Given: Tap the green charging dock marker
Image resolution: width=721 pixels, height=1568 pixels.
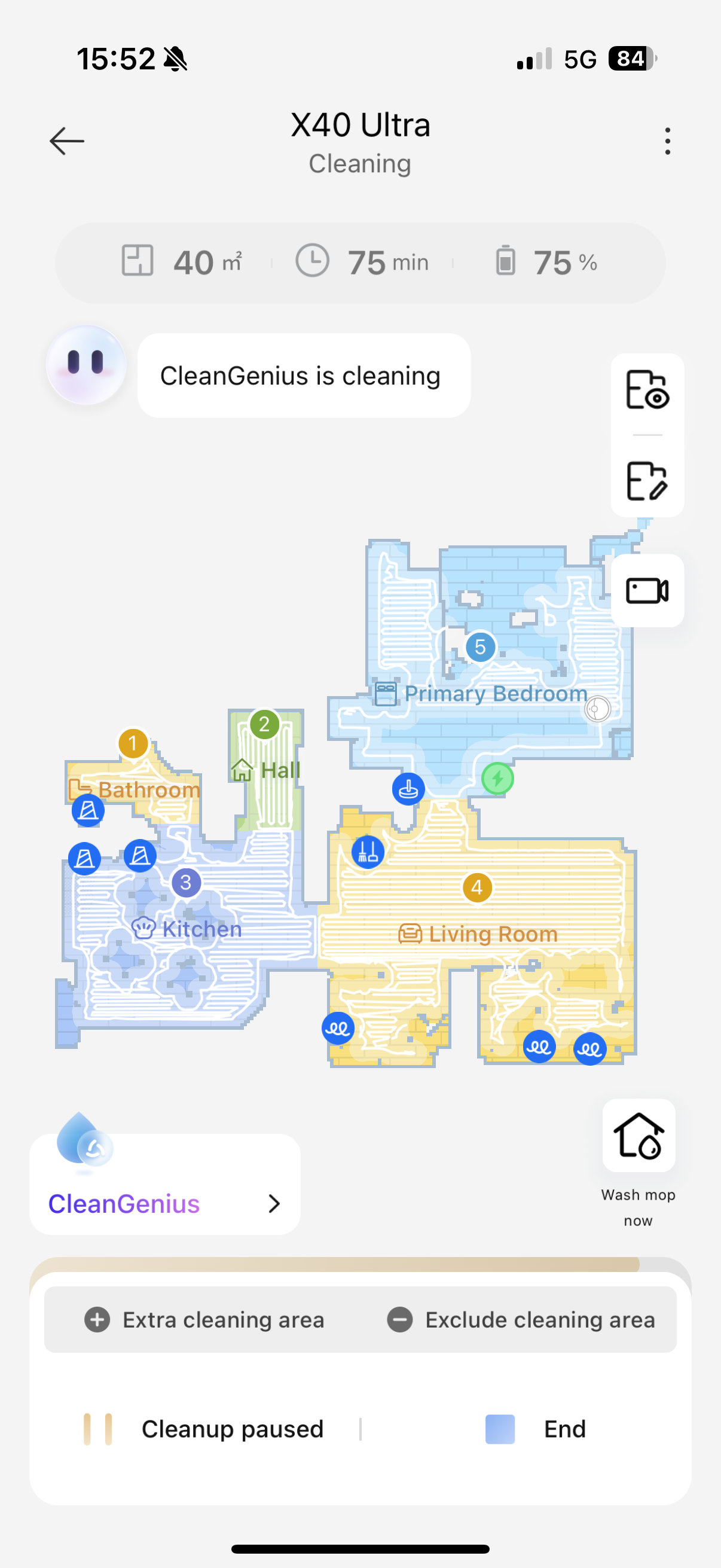Looking at the screenshot, I should [x=497, y=779].
